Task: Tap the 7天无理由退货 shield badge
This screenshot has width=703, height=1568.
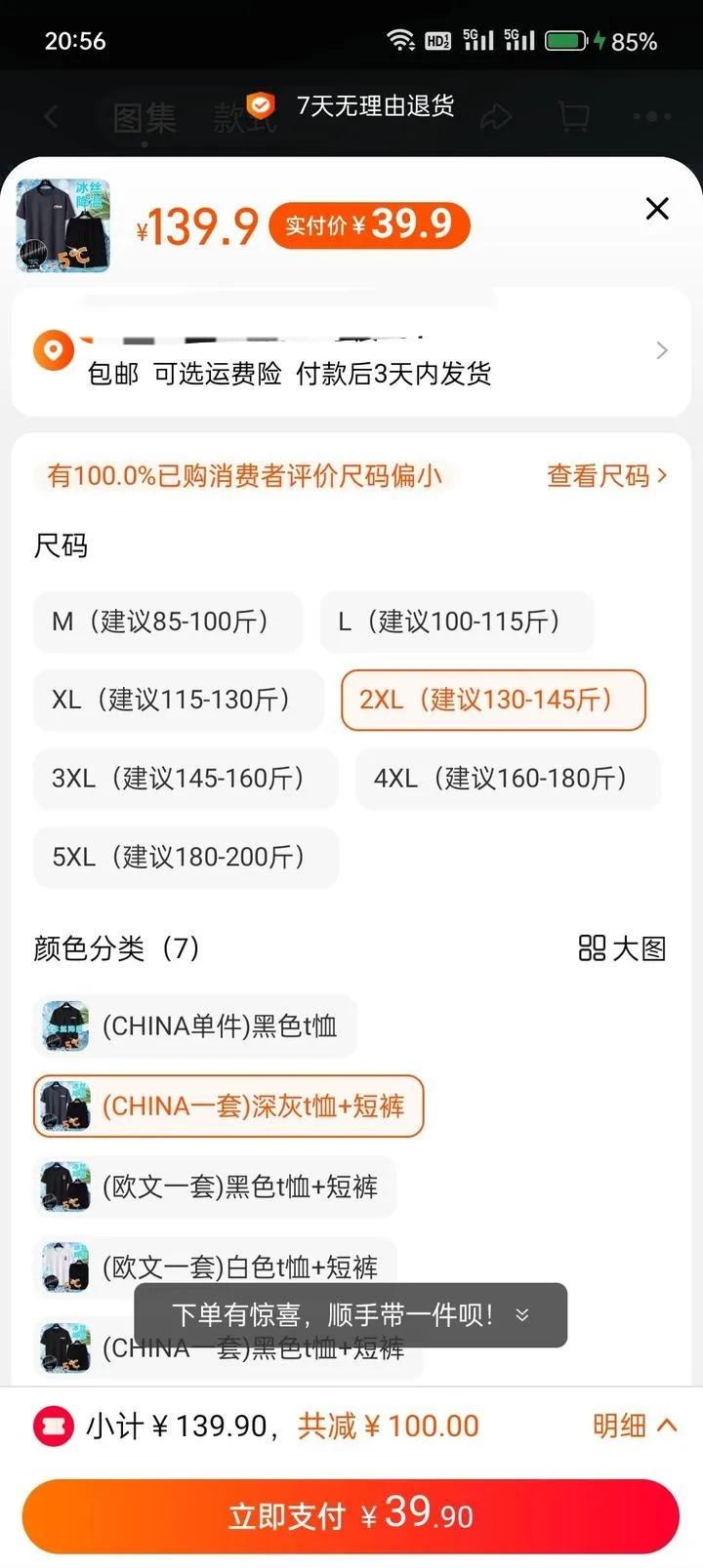Action: coord(259,104)
